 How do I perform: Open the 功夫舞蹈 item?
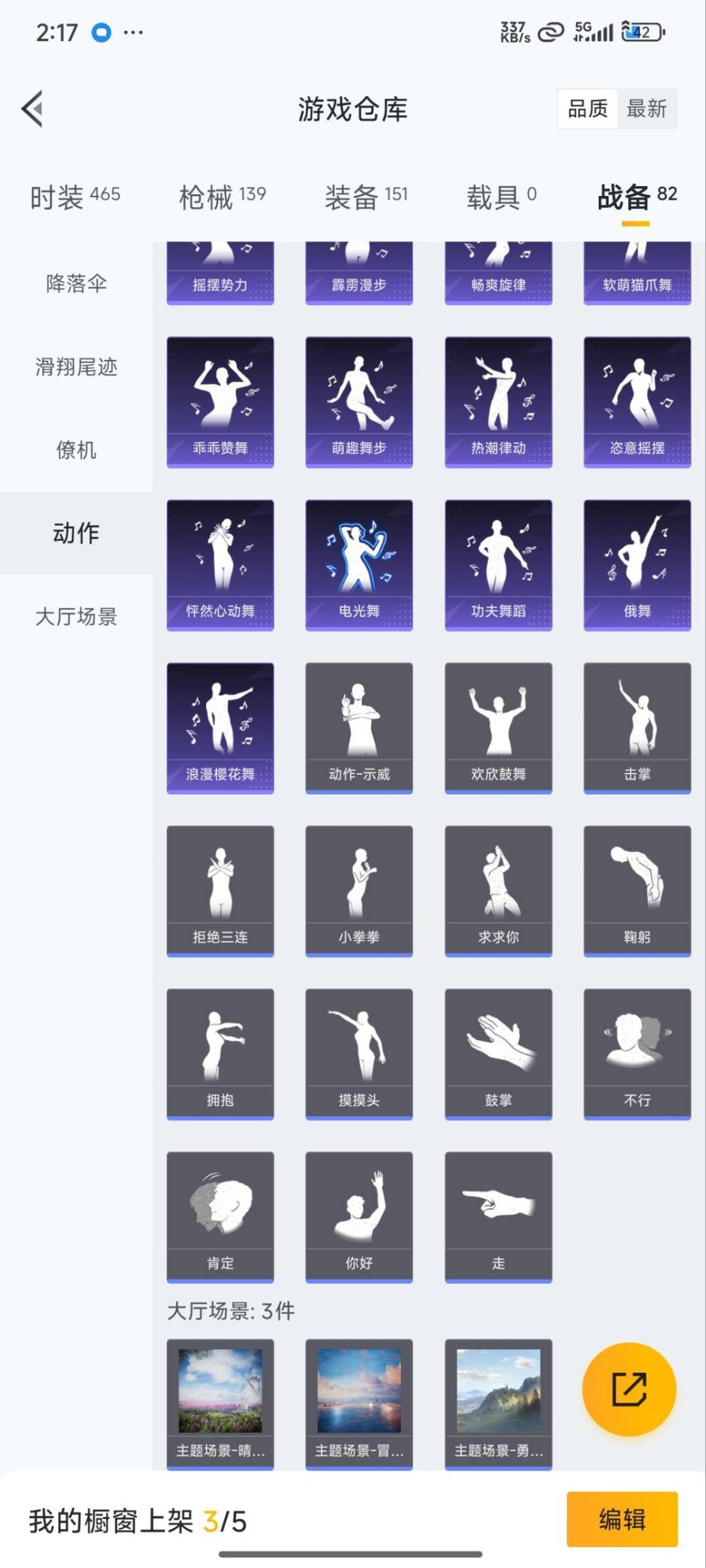coord(498,565)
